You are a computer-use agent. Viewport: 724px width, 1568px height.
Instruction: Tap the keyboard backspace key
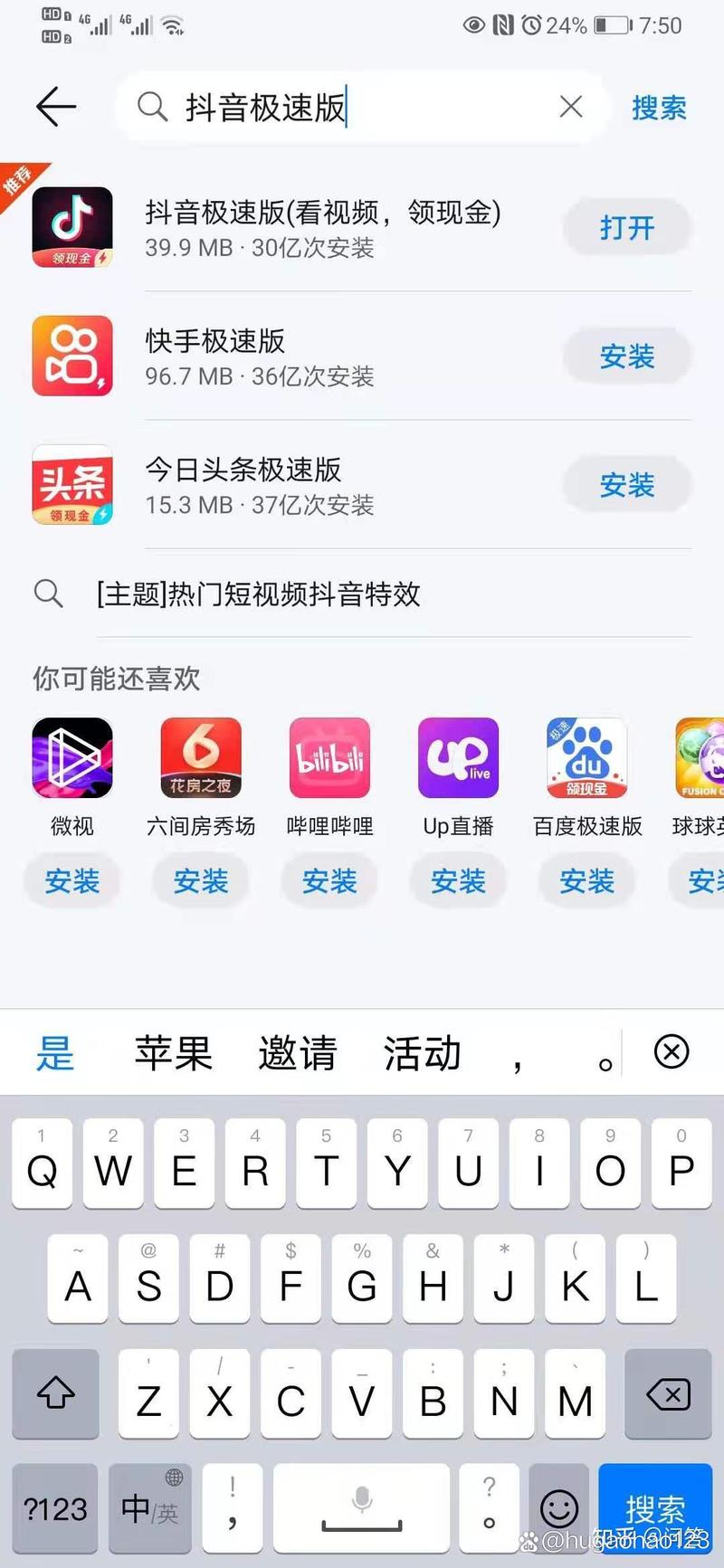(668, 1394)
